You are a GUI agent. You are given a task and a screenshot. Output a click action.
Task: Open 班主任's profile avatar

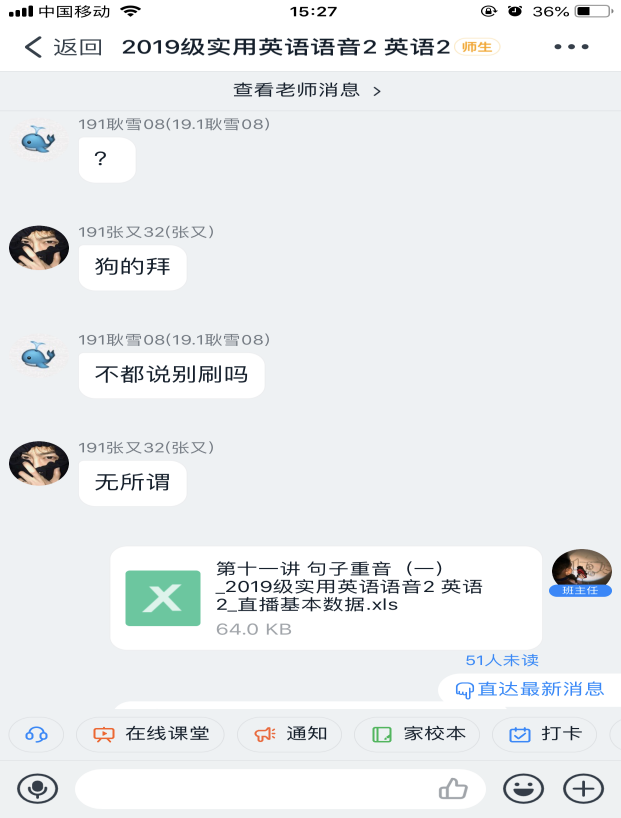point(581,570)
